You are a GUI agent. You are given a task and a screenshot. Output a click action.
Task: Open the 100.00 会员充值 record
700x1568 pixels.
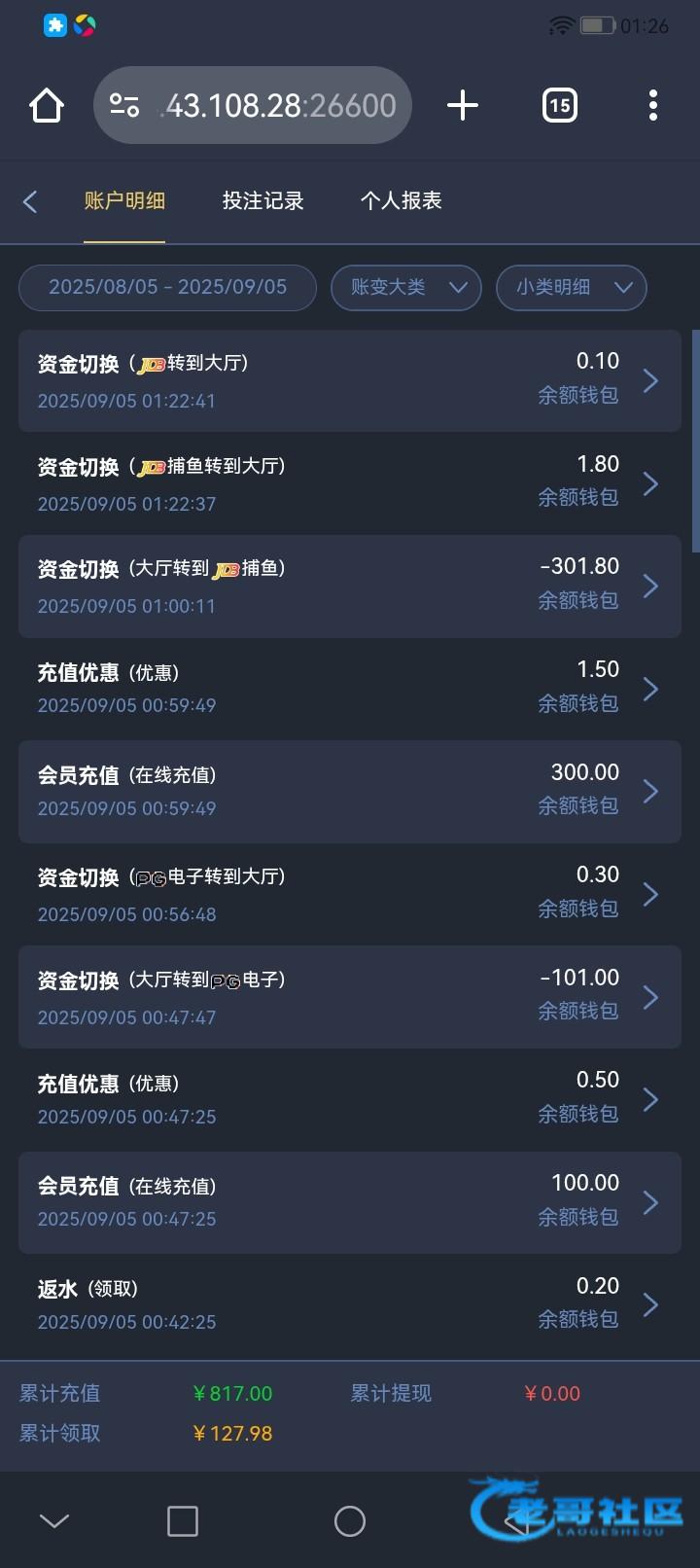[350, 1202]
